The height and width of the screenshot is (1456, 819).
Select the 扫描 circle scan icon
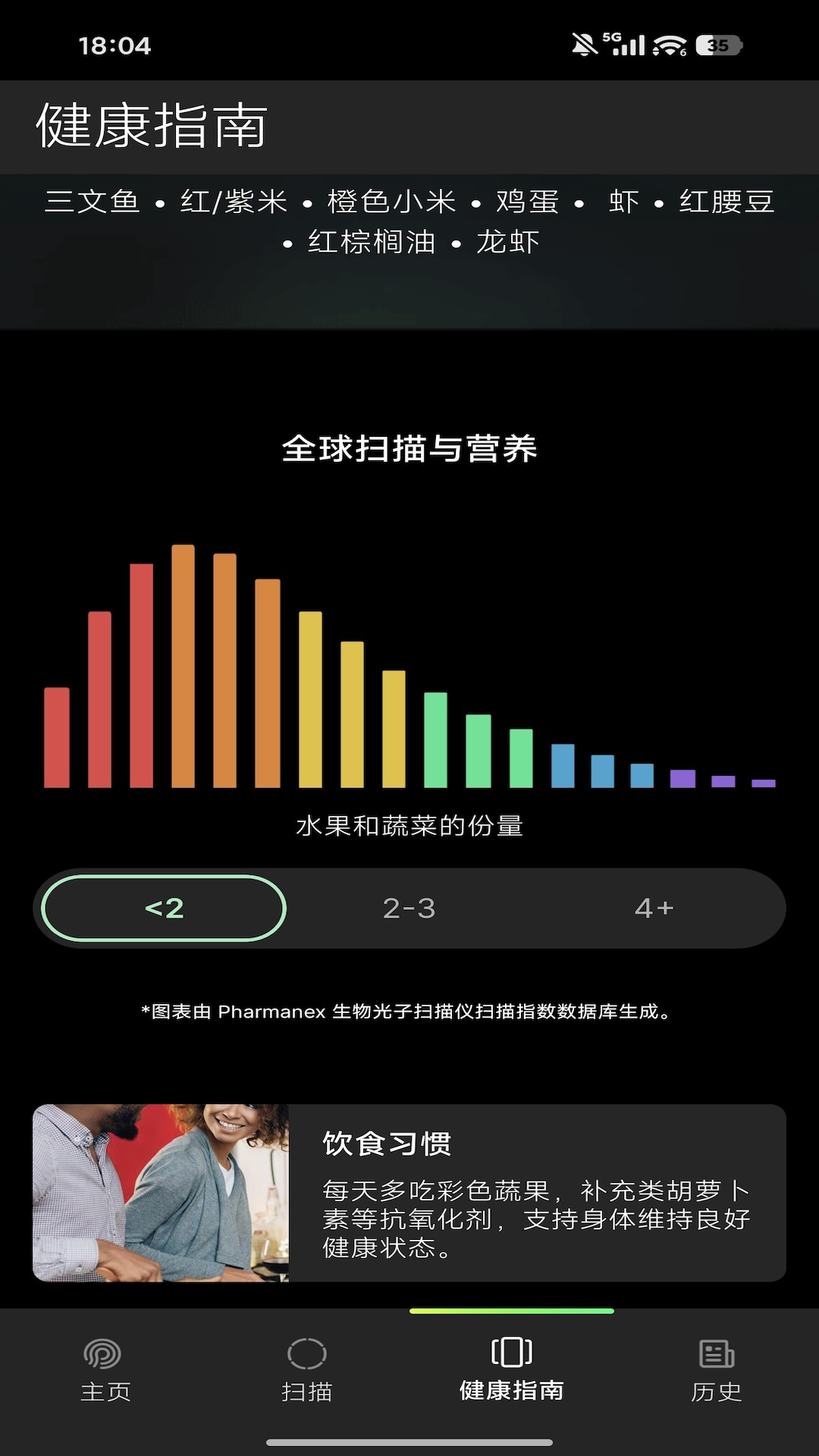pyautogui.click(x=307, y=1353)
